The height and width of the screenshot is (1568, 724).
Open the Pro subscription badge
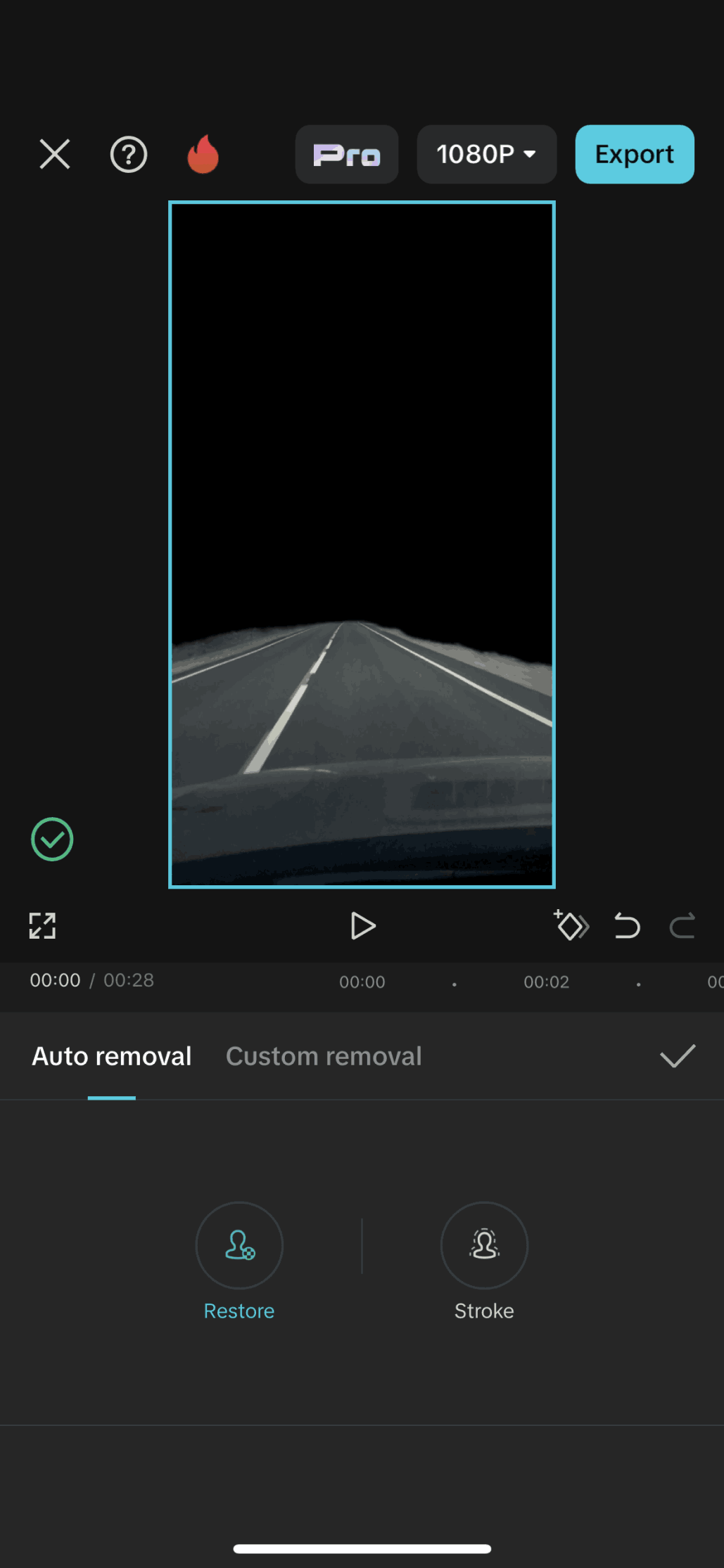(347, 154)
